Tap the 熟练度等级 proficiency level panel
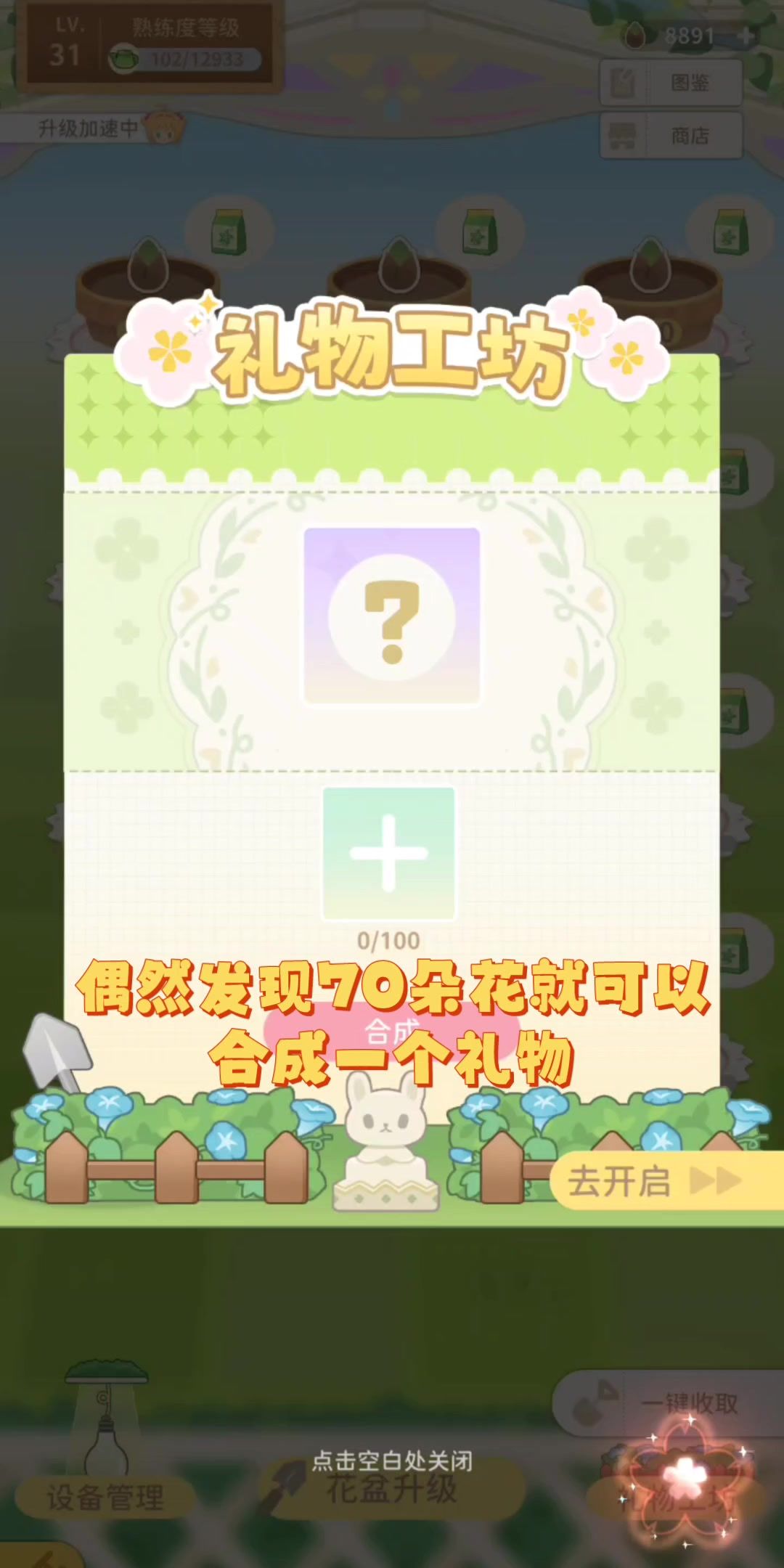The height and width of the screenshot is (1568, 784). pyautogui.click(x=150, y=46)
